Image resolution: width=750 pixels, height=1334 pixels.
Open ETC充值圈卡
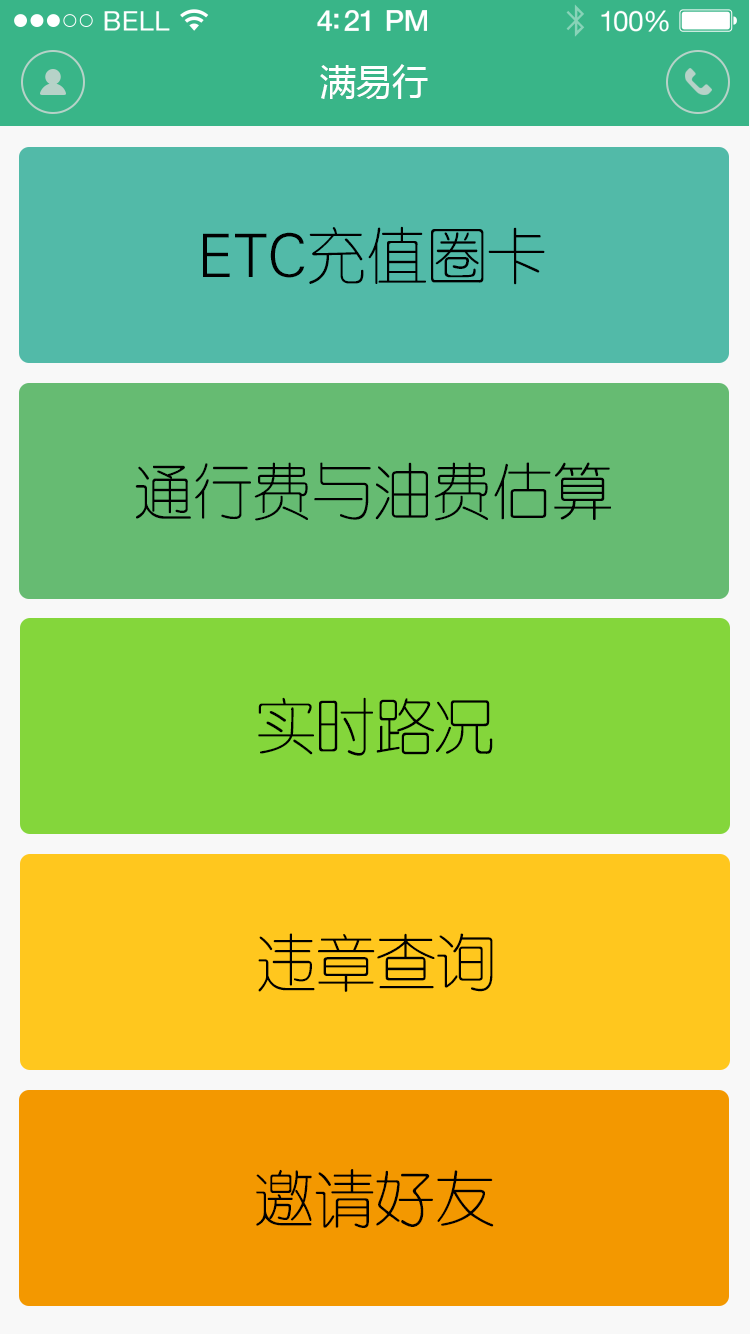(x=374, y=255)
